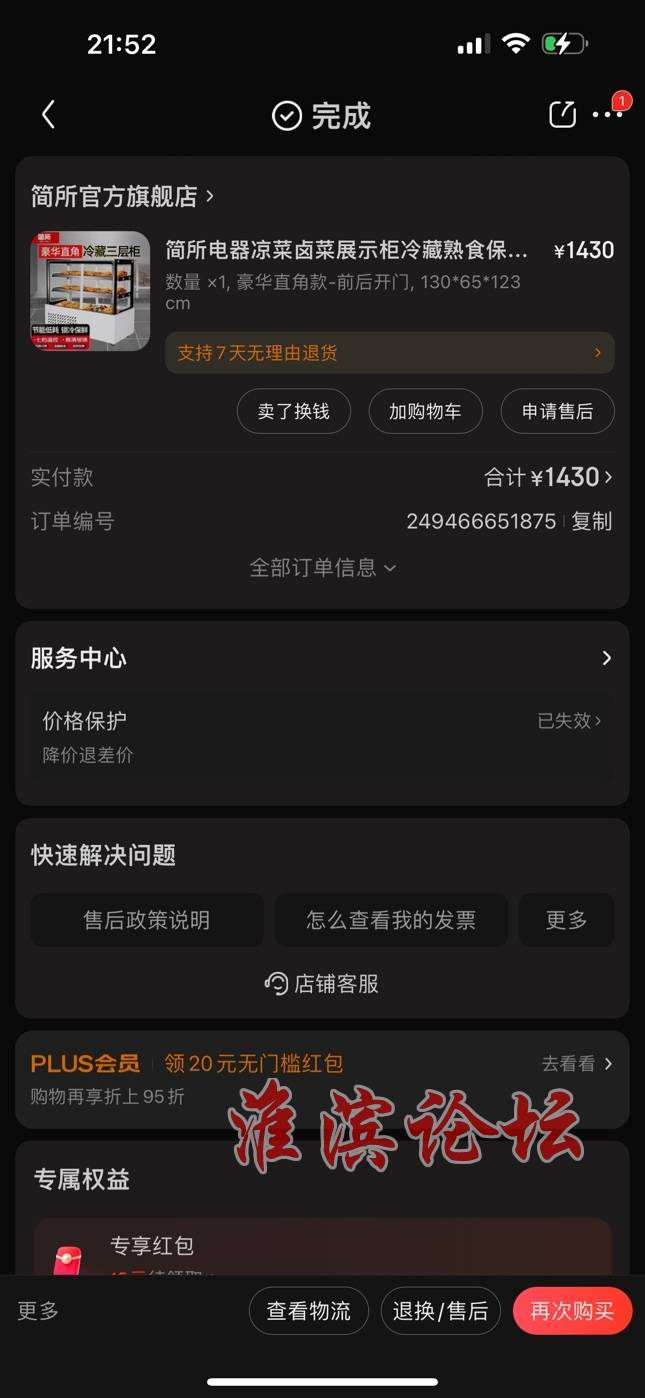Apply for after-sales with 申请售后
This screenshot has height=1398, width=645.
[557, 411]
